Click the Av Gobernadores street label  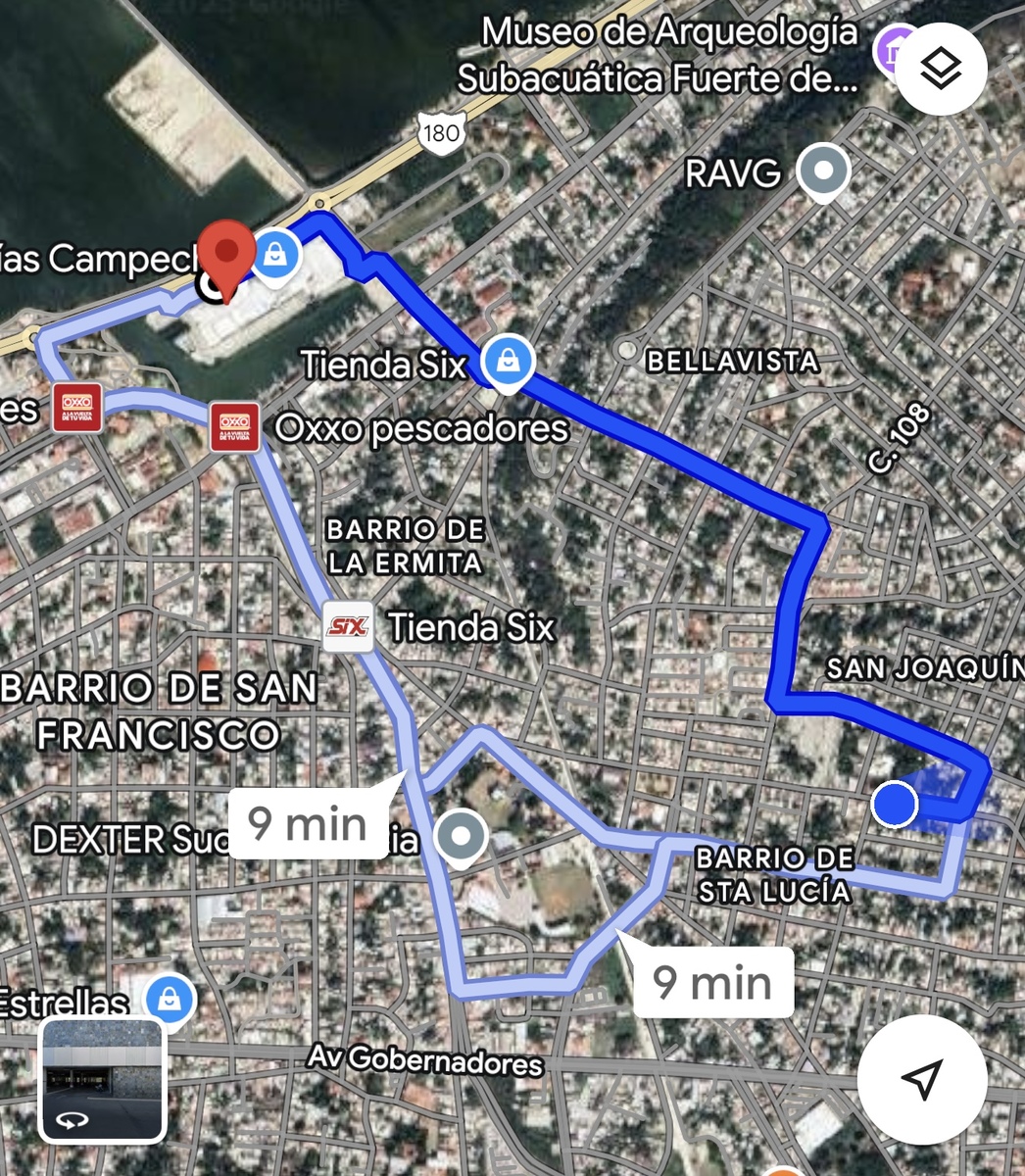pos(423,1060)
